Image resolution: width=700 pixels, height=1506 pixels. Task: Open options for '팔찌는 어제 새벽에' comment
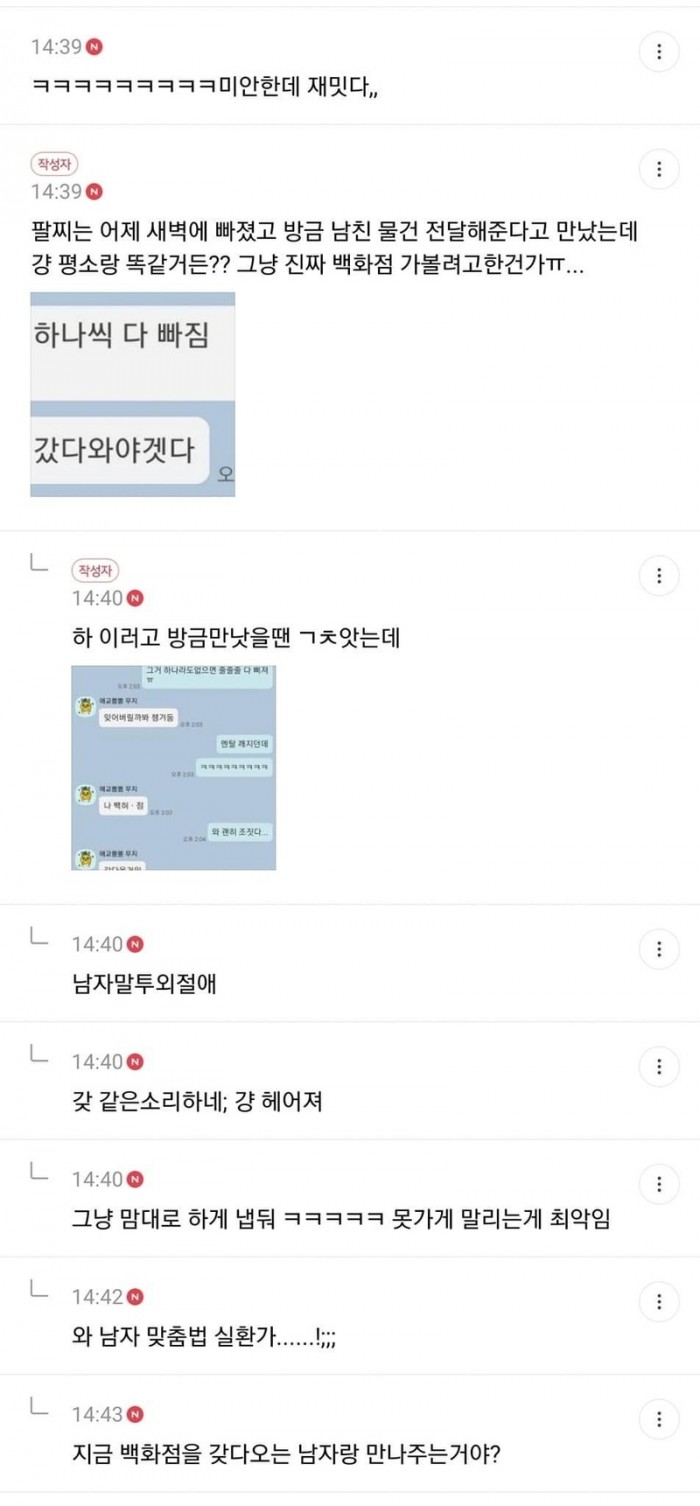click(x=658, y=169)
